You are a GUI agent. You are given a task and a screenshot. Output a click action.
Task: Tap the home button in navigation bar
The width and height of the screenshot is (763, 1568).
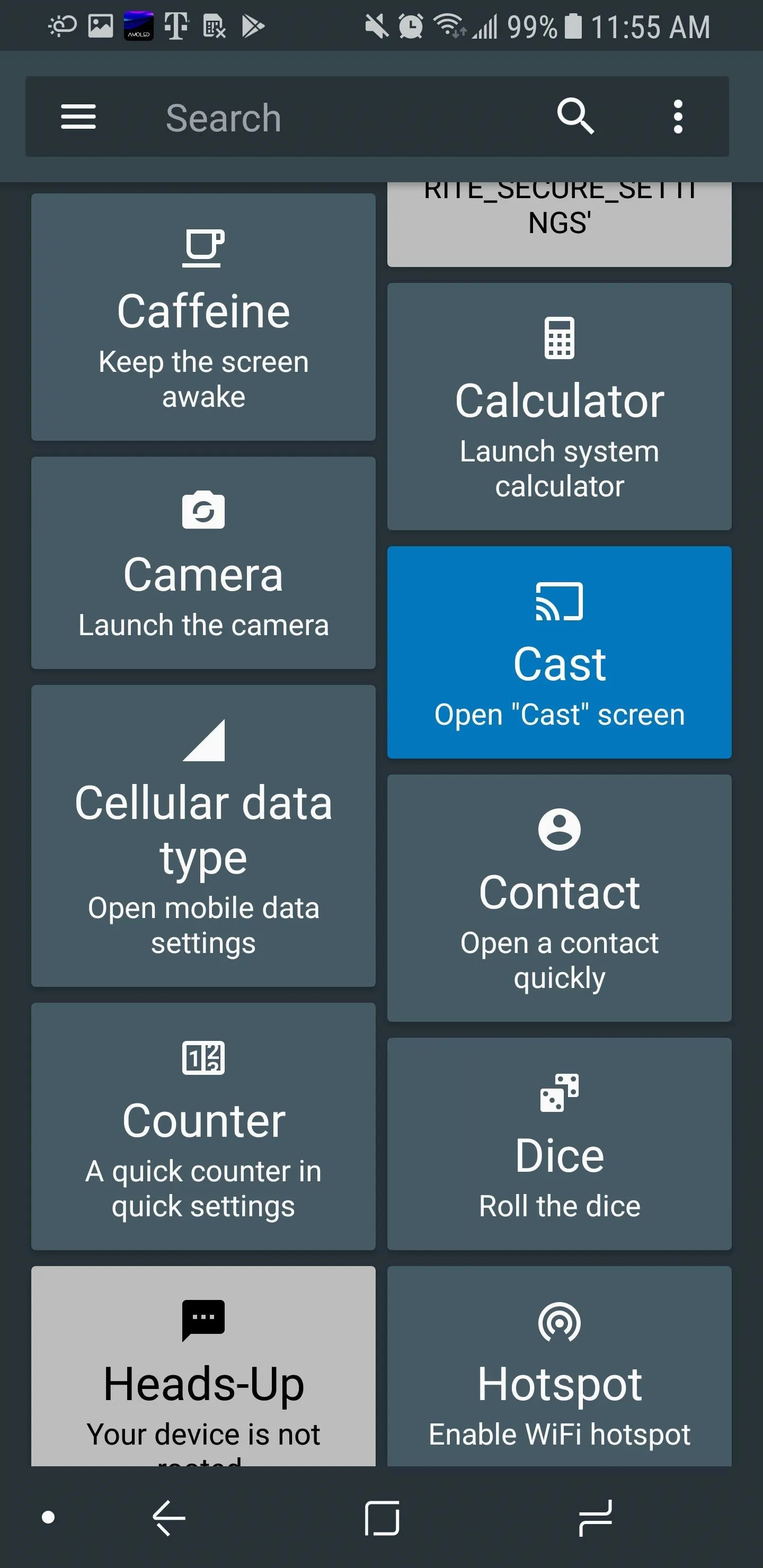pos(383,1518)
